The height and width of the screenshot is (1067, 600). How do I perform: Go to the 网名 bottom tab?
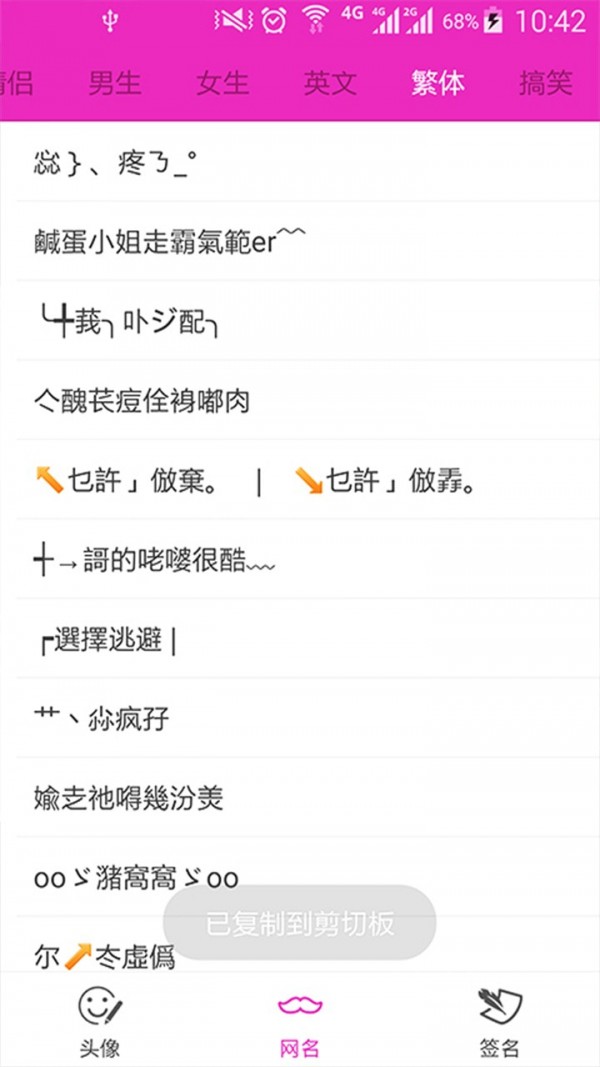coord(300,1022)
